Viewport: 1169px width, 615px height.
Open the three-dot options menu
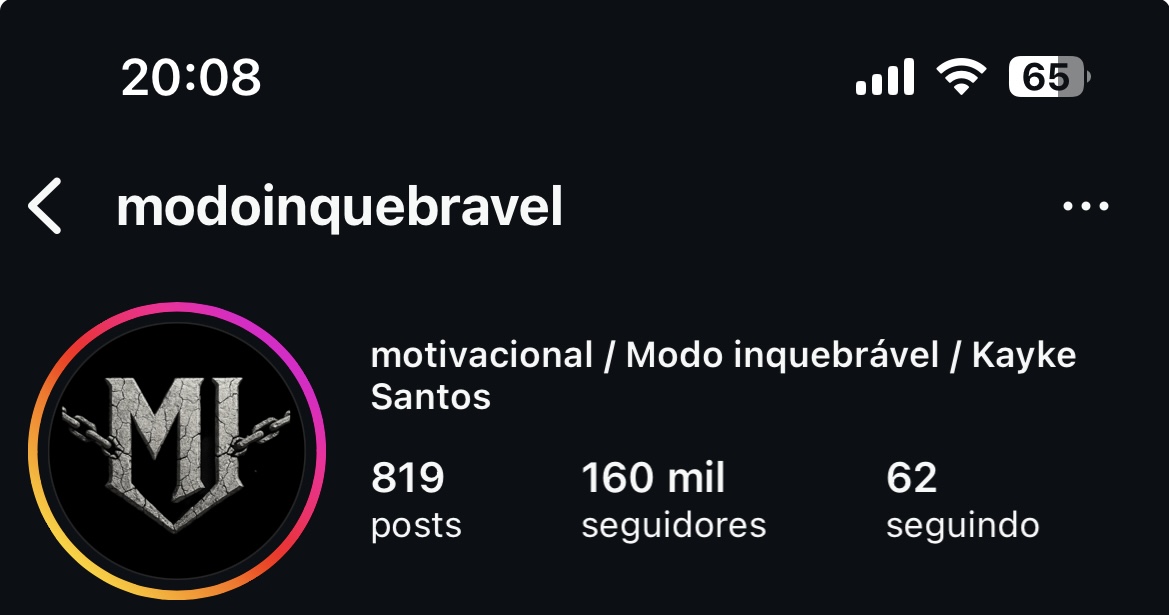(1085, 207)
